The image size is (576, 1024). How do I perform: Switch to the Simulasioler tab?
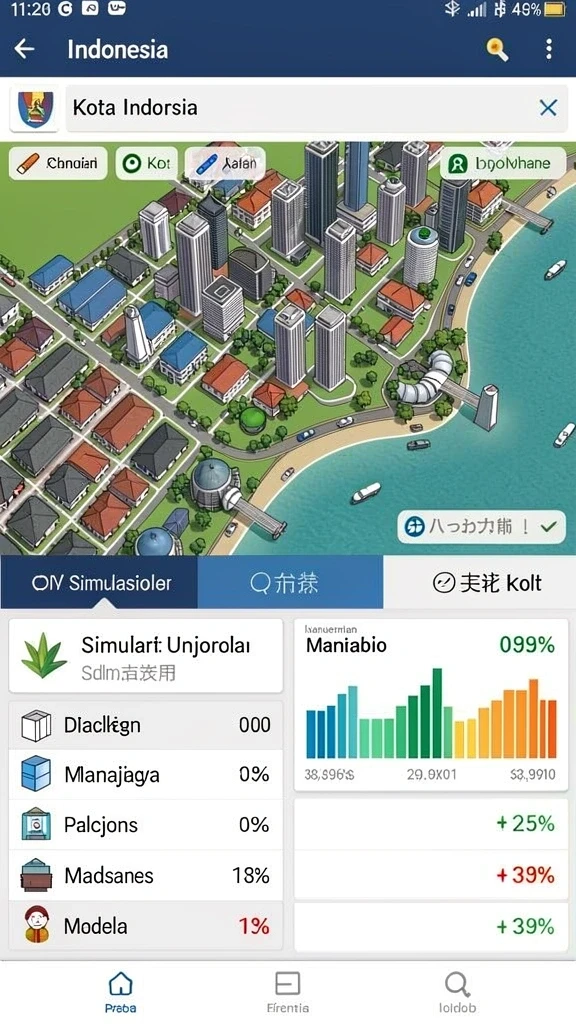tap(99, 583)
